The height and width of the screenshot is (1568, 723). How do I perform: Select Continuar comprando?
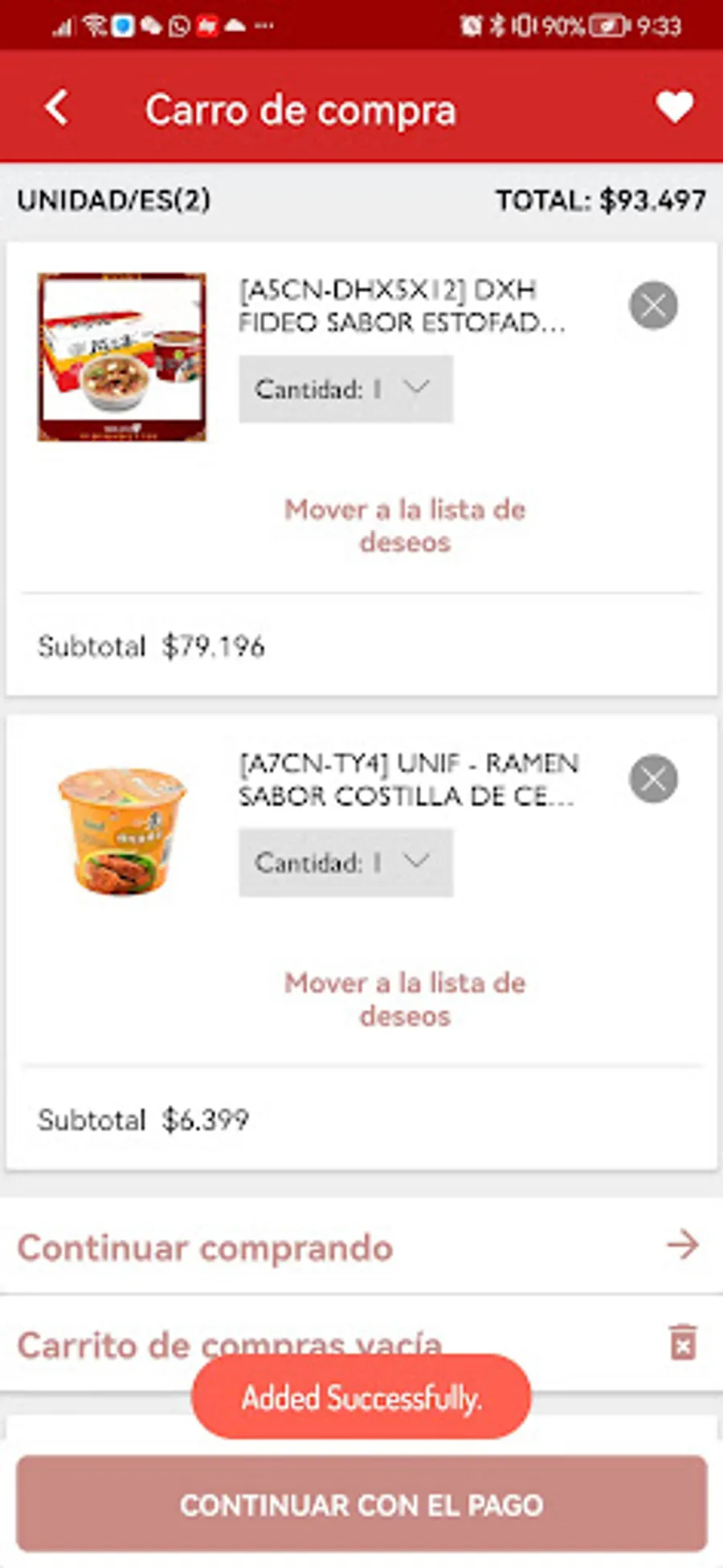click(360, 1247)
